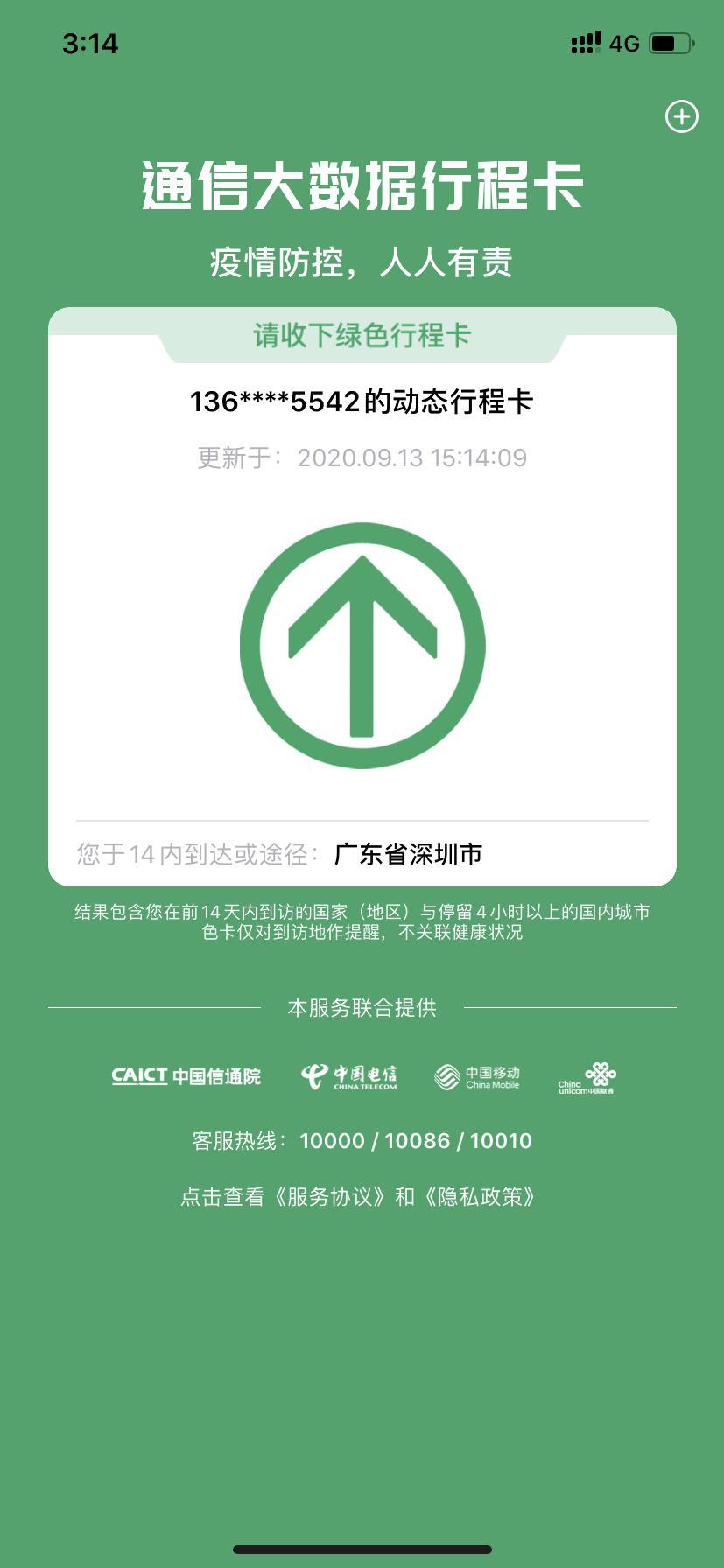Tap the 4G network indicator
724x1568 pixels.
click(x=623, y=40)
